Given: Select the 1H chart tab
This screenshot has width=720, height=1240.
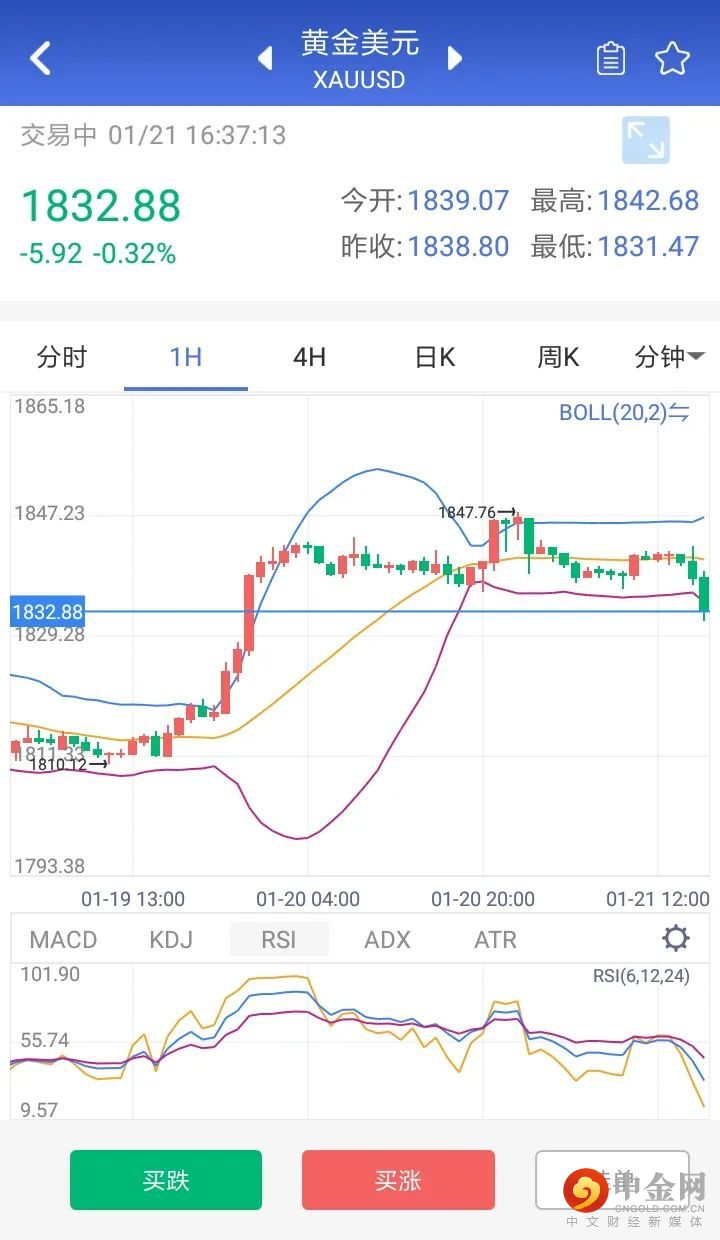Looking at the screenshot, I should click(x=186, y=357).
